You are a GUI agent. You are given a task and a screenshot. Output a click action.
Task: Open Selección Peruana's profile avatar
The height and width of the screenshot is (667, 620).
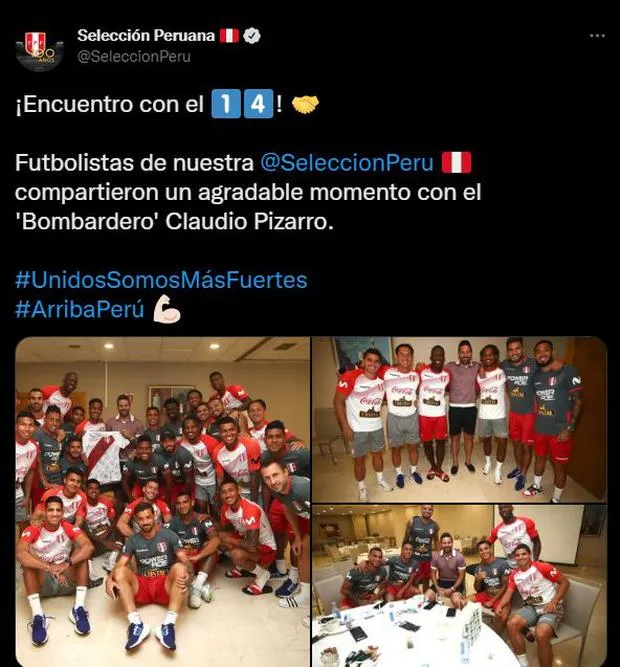40,46
